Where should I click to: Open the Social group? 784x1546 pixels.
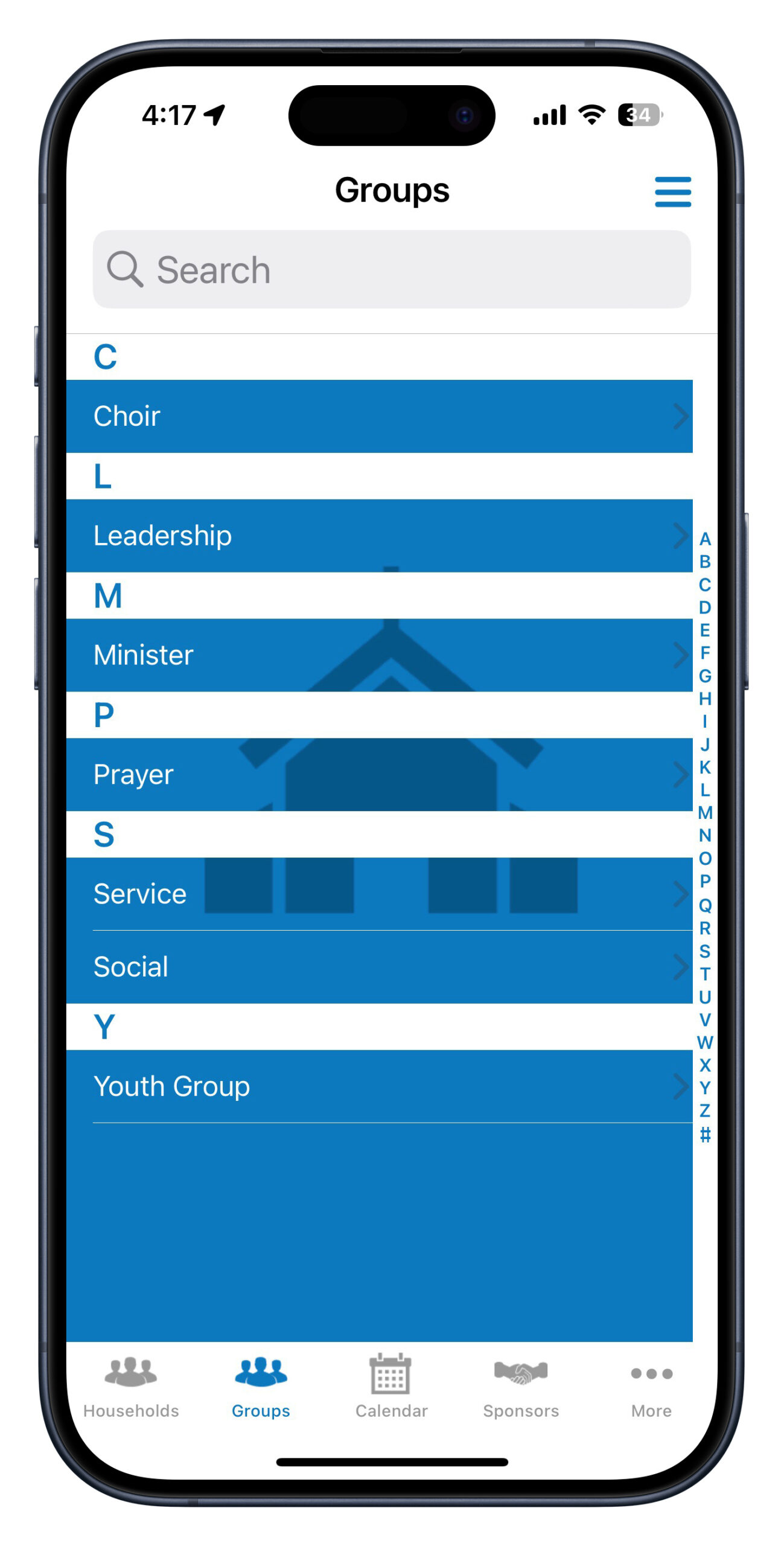click(x=379, y=966)
